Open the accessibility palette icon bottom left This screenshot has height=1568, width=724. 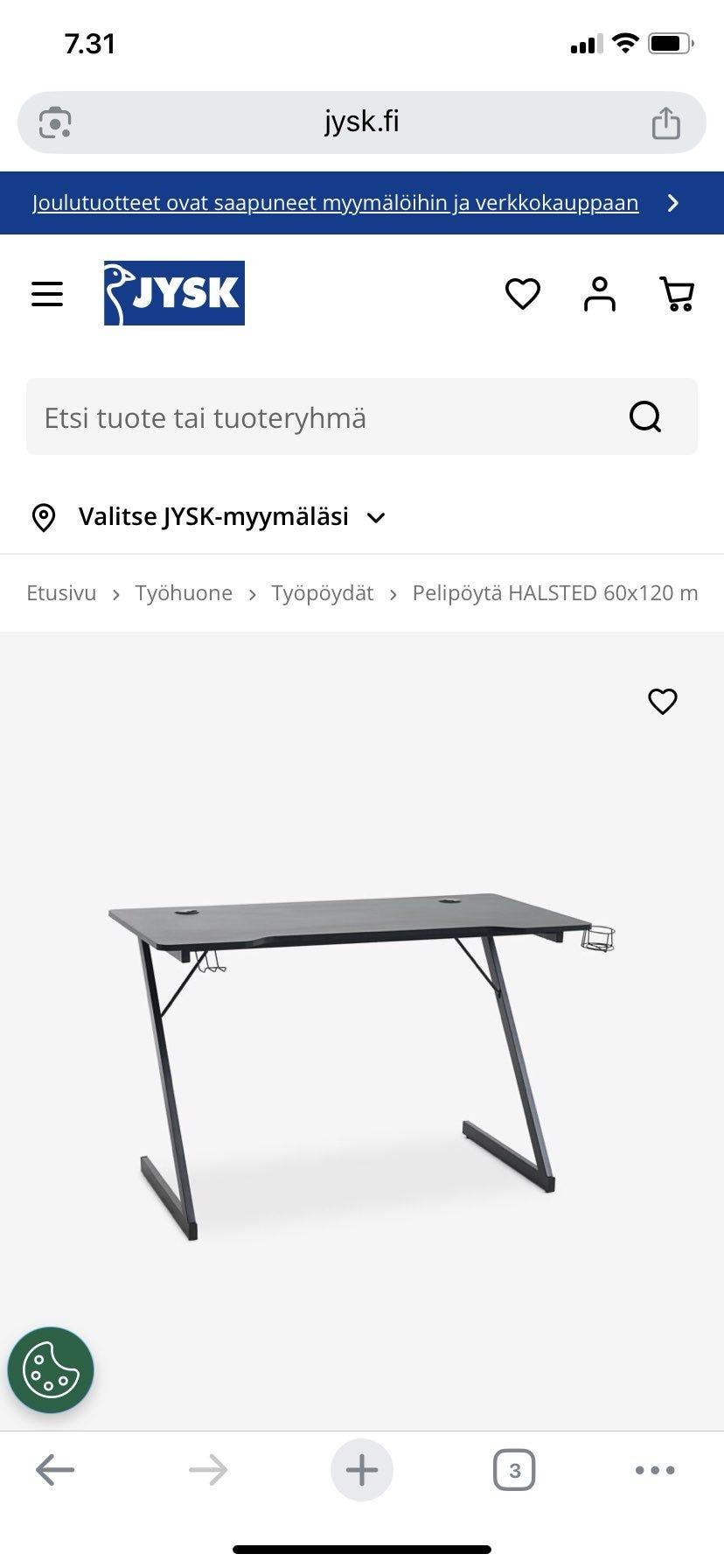point(50,1370)
